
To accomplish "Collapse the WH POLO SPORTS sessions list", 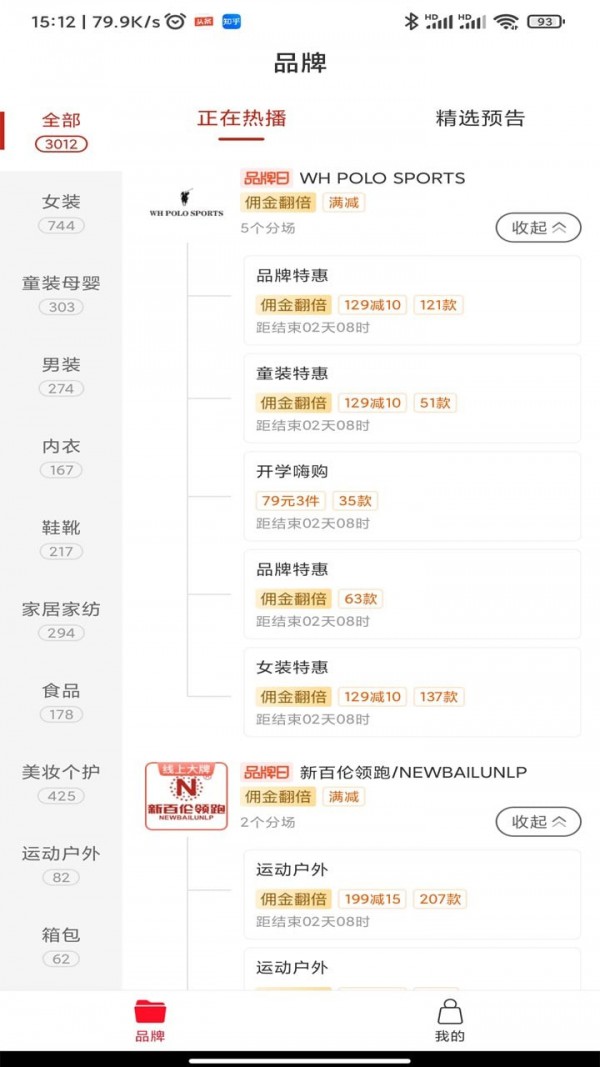I will (538, 228).
